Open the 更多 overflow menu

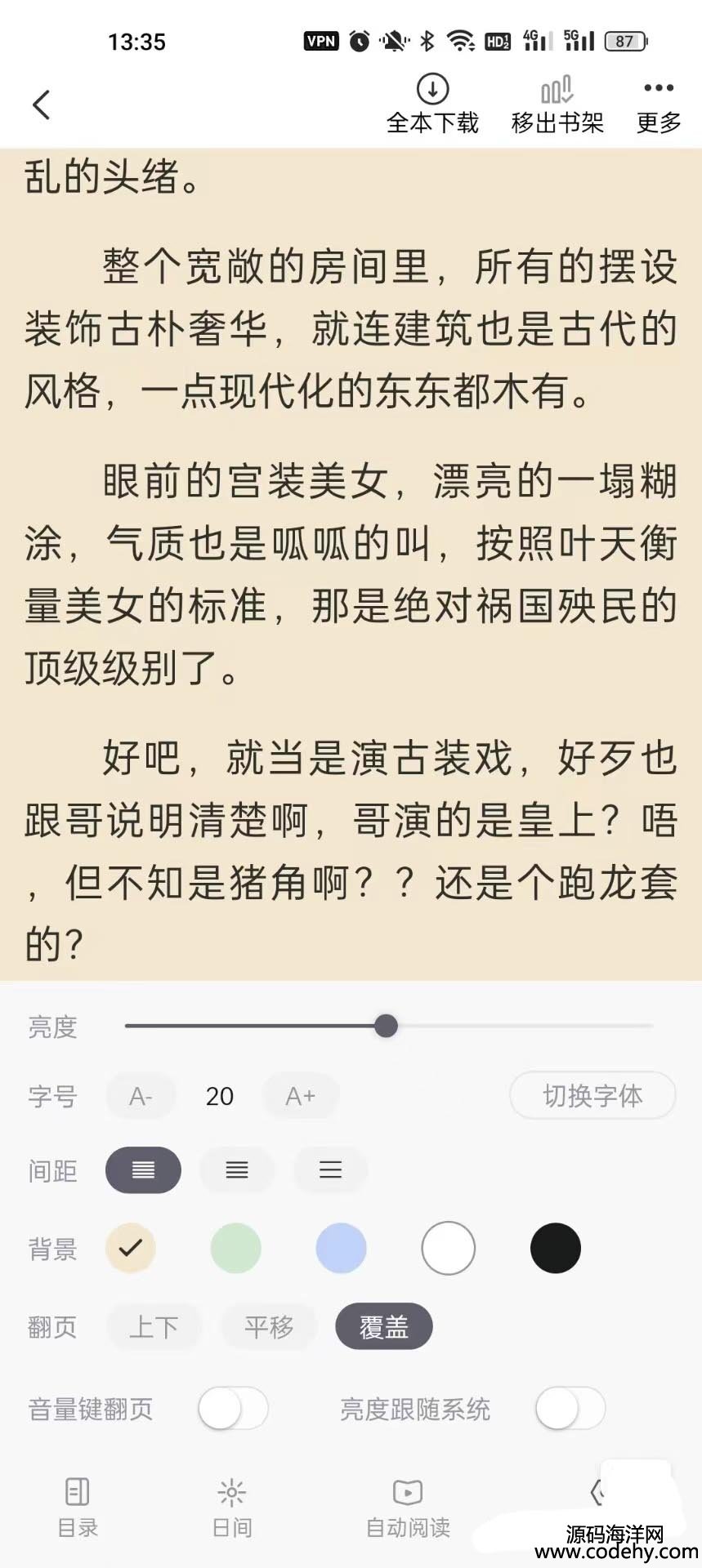658,105
